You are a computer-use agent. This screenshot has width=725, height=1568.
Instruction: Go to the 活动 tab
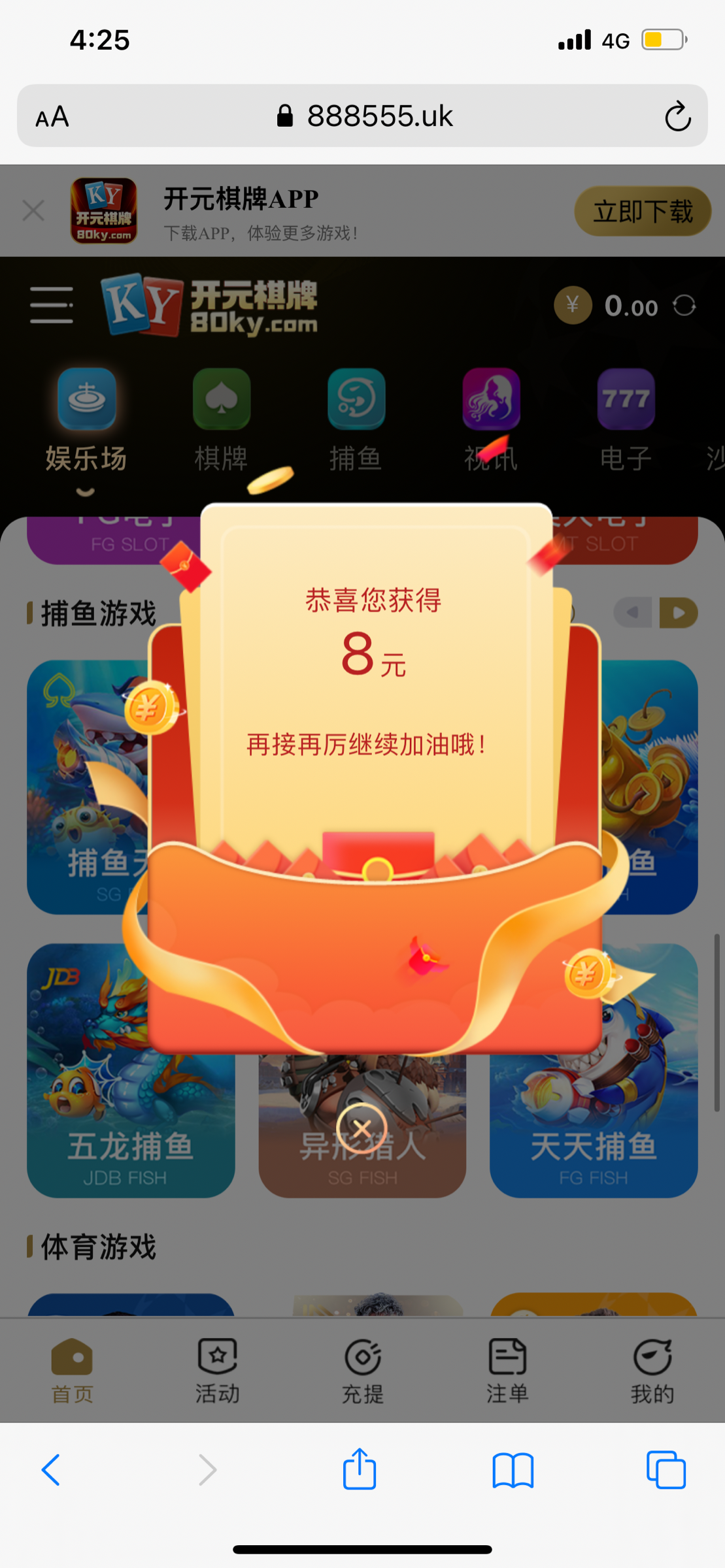[x=217, y=1371]
